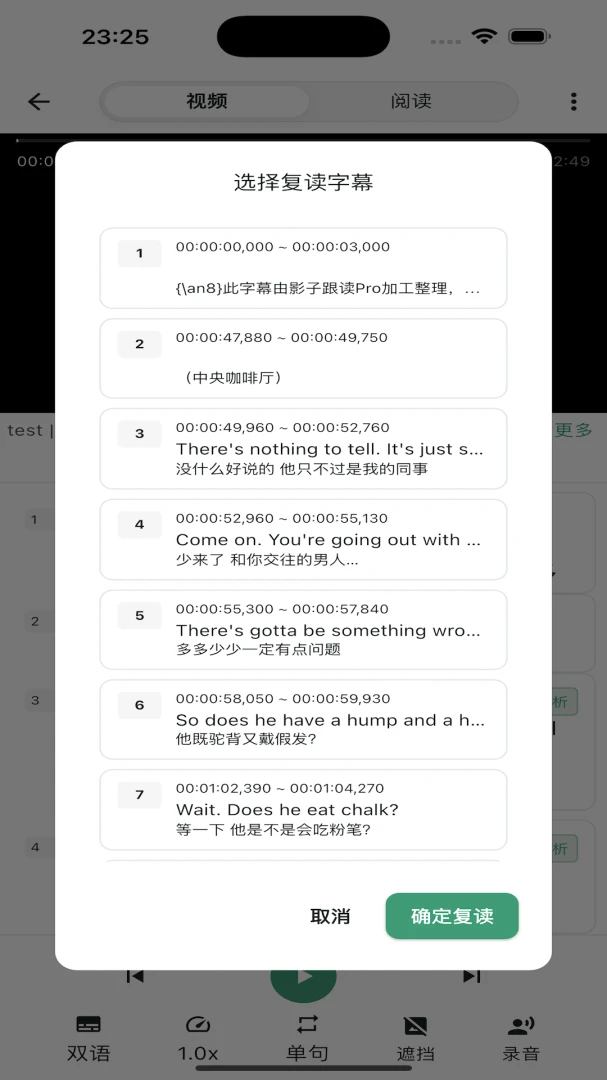
Task: Pick subtitle 6 "So does he have a hump"
Action: [x=303, y=719]
